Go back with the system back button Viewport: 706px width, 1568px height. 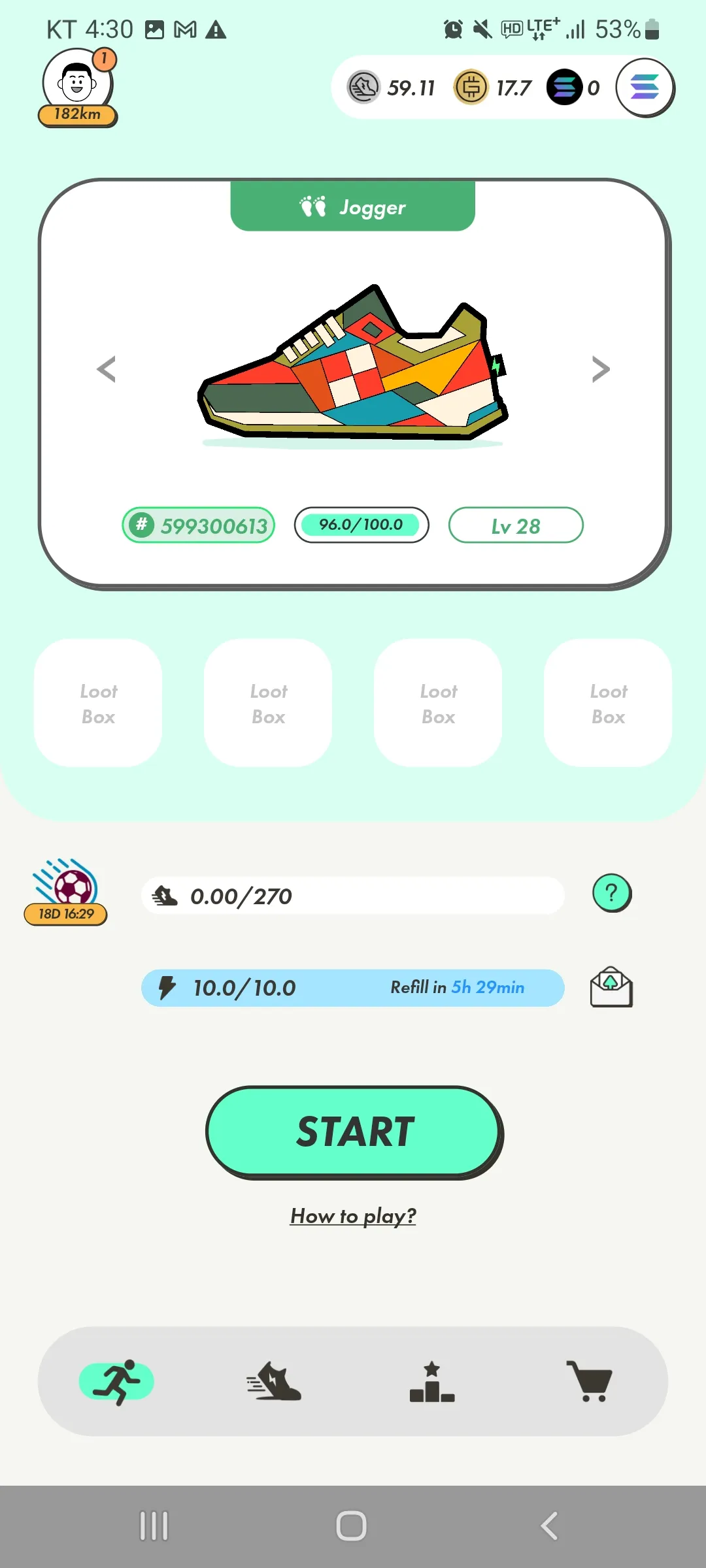(549, 1526)
